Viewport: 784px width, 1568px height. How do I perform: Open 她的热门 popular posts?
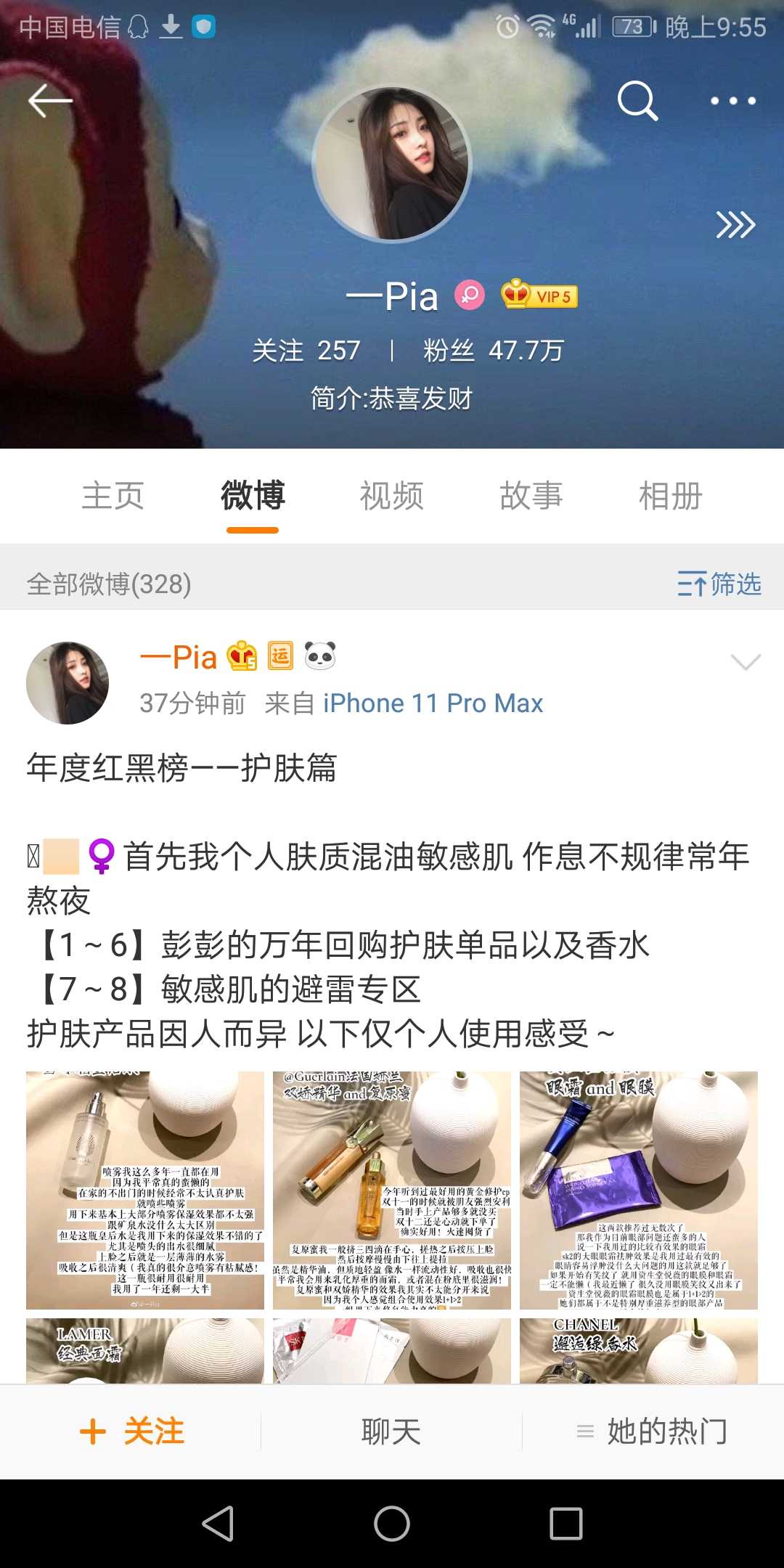point(652,1431)
